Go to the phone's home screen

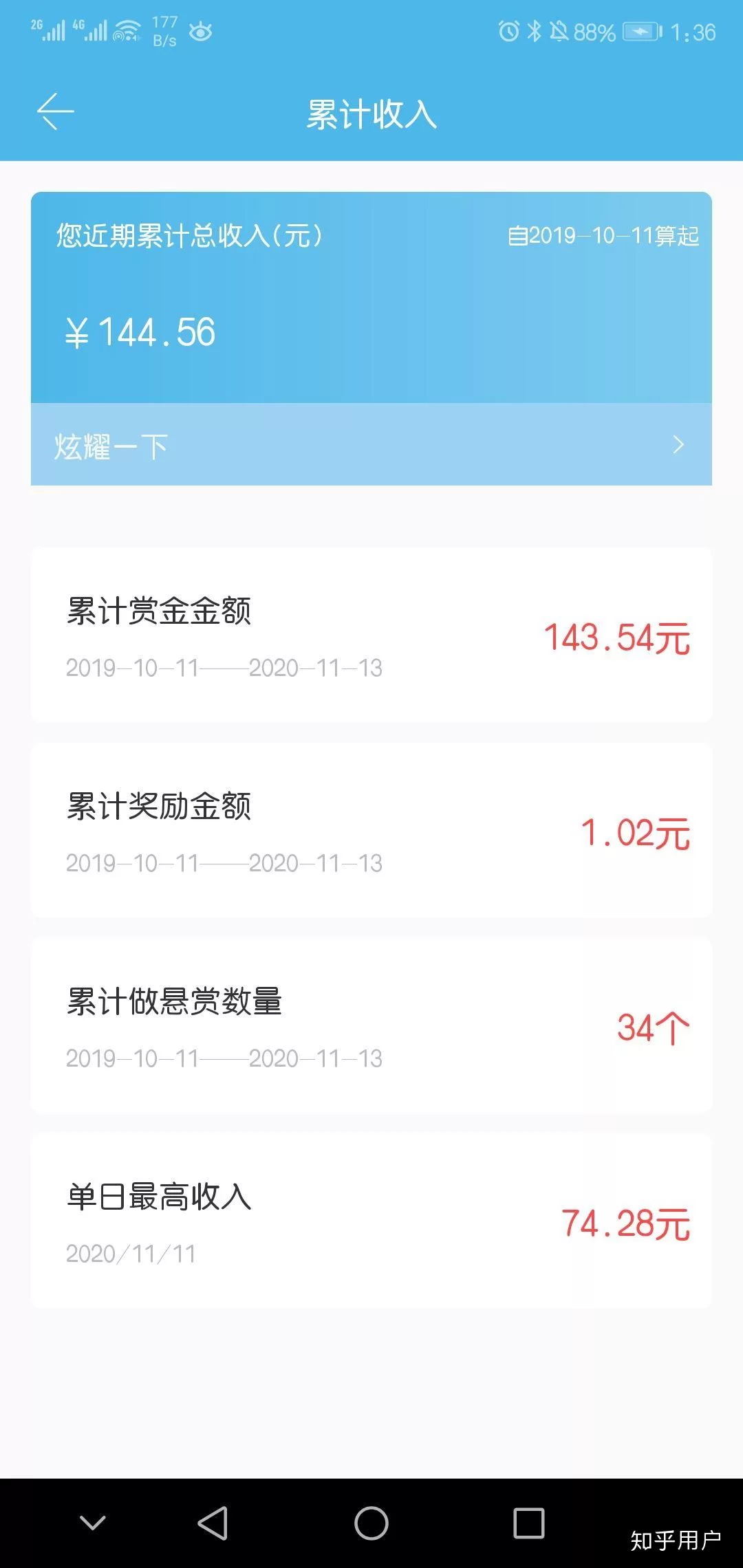[x=371, y=1523]
